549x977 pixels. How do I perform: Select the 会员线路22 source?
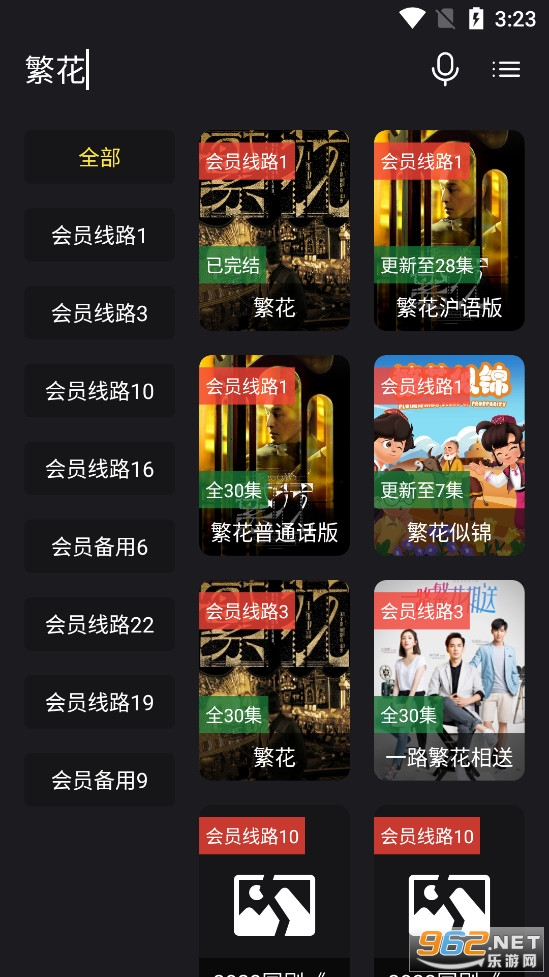click(x=100, y=624)
